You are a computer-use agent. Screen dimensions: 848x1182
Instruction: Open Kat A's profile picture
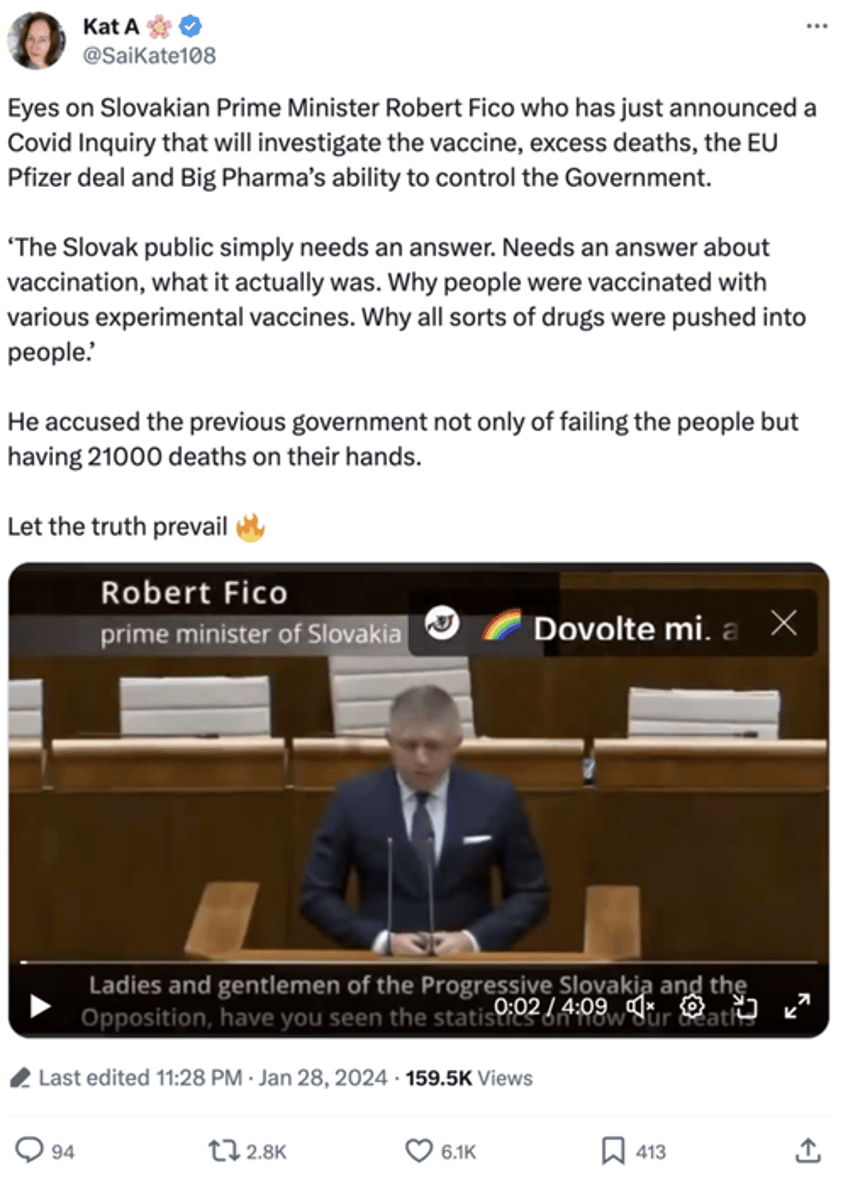pos(37,40)
